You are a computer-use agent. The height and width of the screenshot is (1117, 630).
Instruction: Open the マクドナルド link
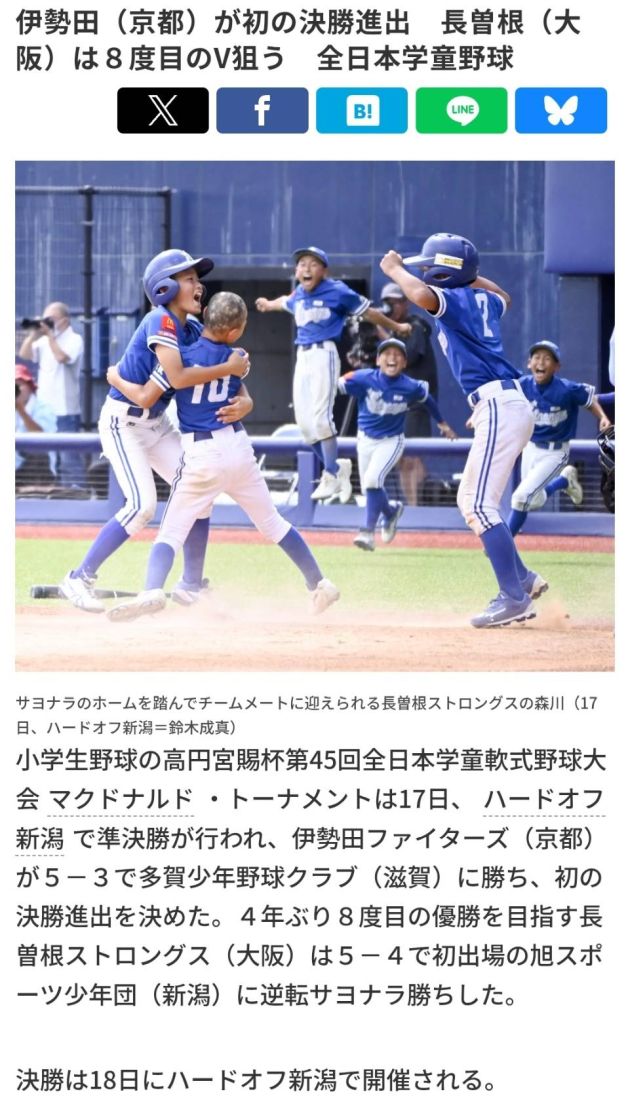click(x=121, y=800)
